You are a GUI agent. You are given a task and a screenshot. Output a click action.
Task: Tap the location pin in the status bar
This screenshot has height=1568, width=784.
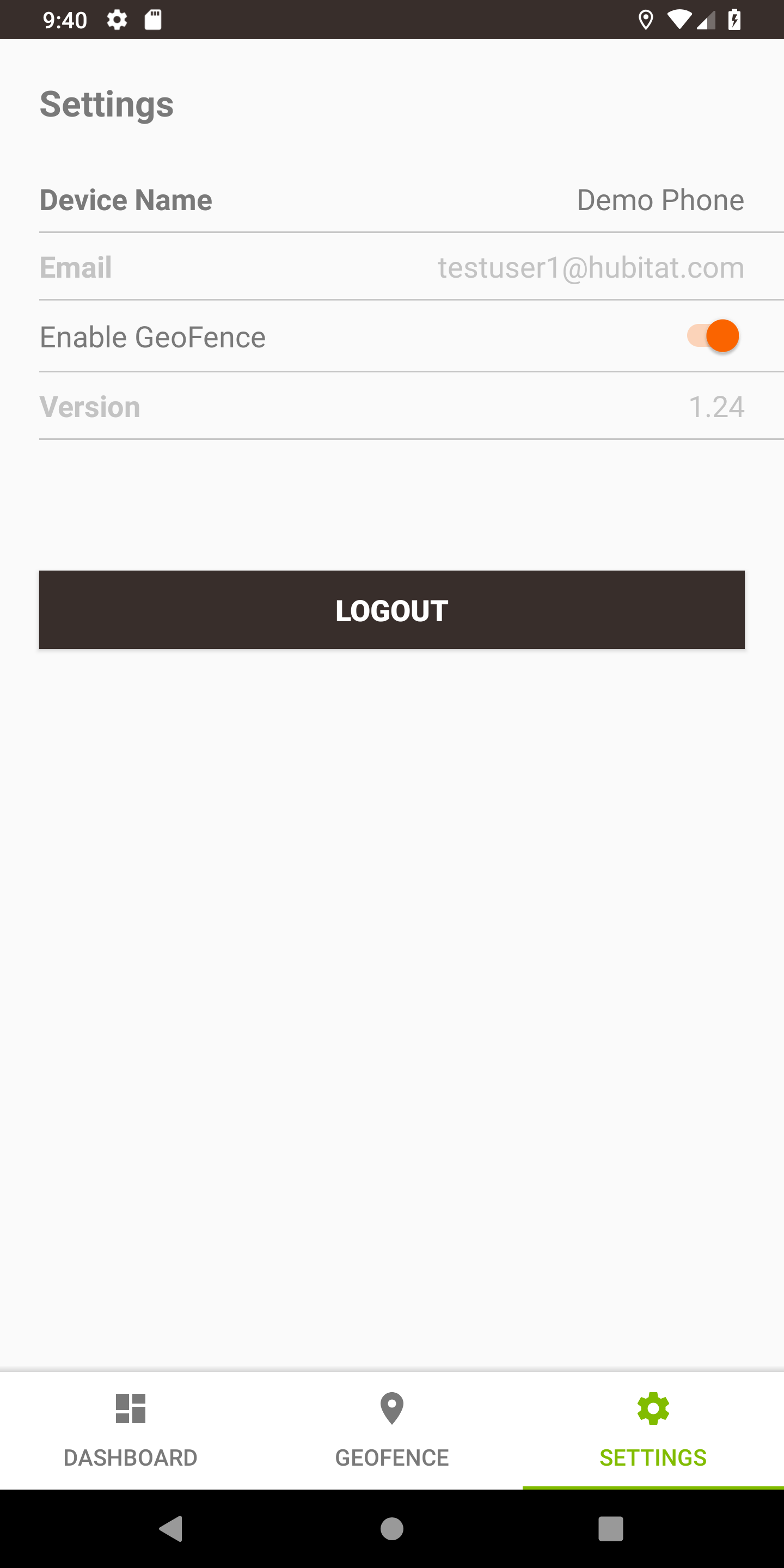(x=646, y=19)
